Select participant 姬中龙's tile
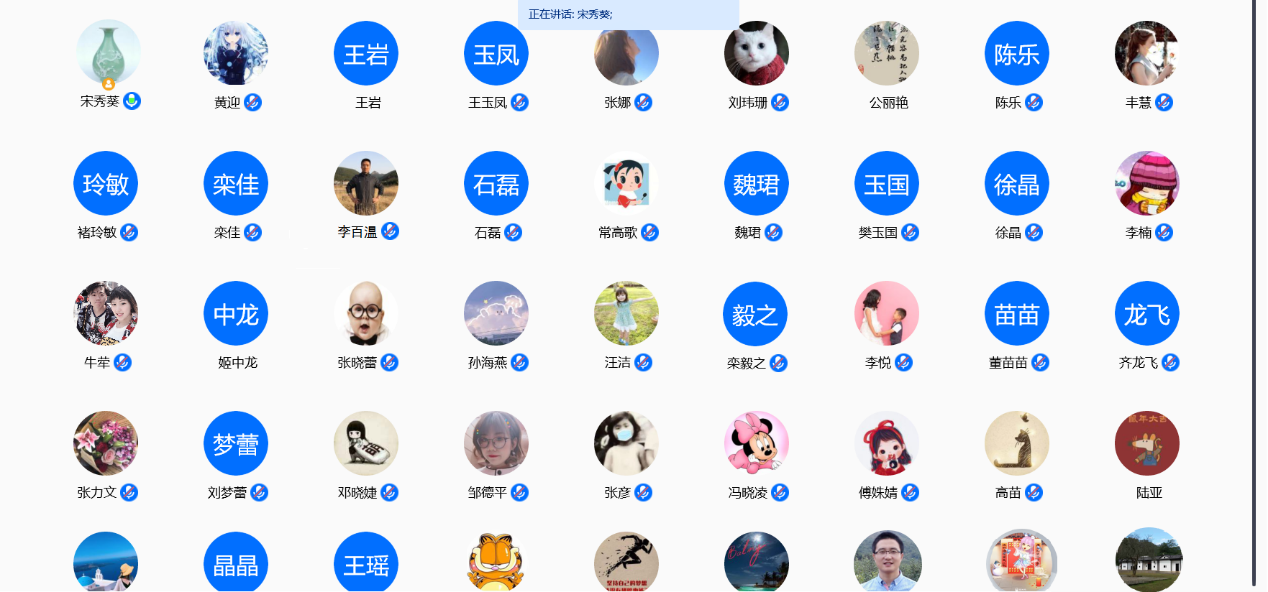 point(236,313)
